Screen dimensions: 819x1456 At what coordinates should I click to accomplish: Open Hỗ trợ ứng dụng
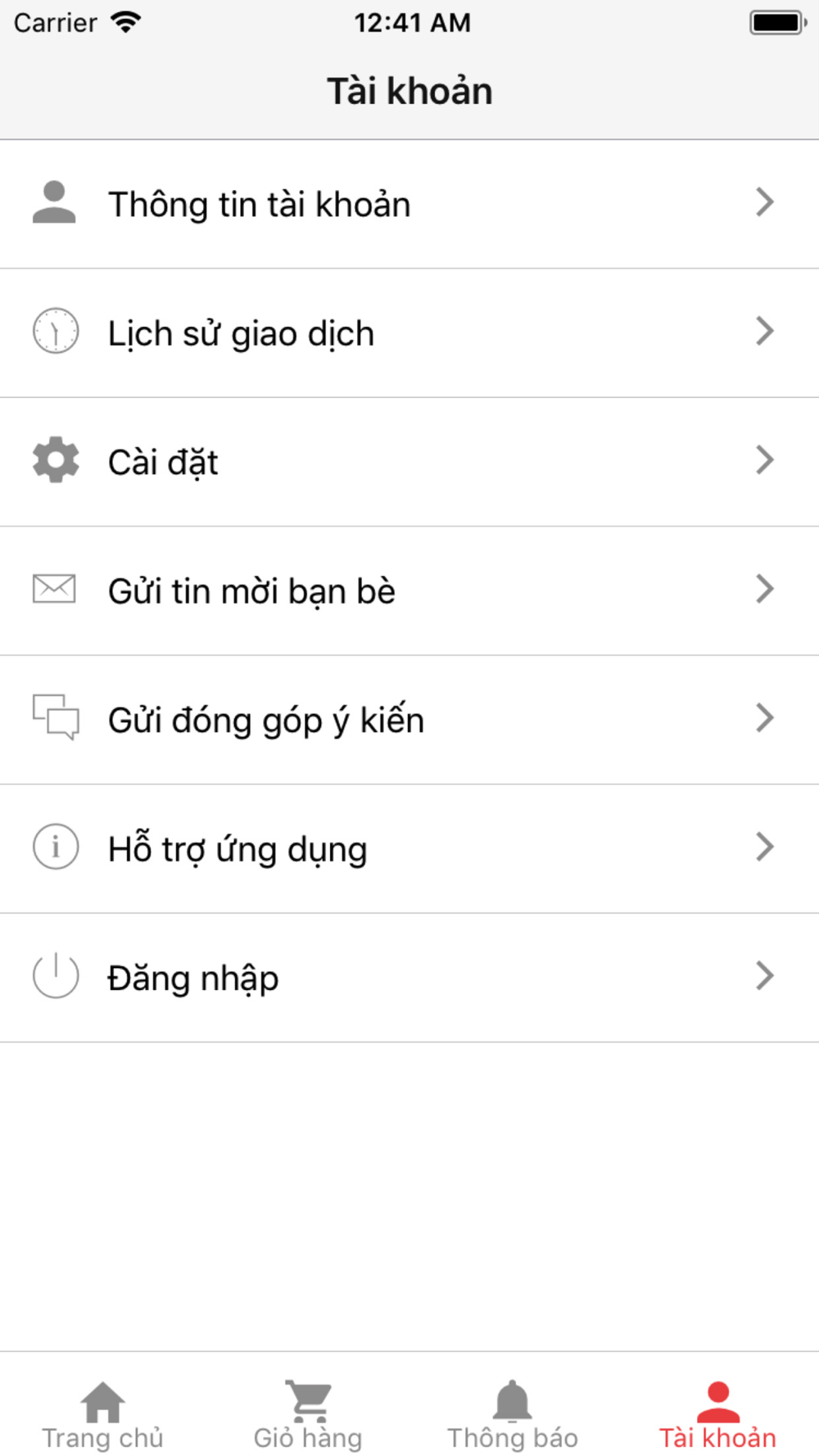[x=409, y=848]
